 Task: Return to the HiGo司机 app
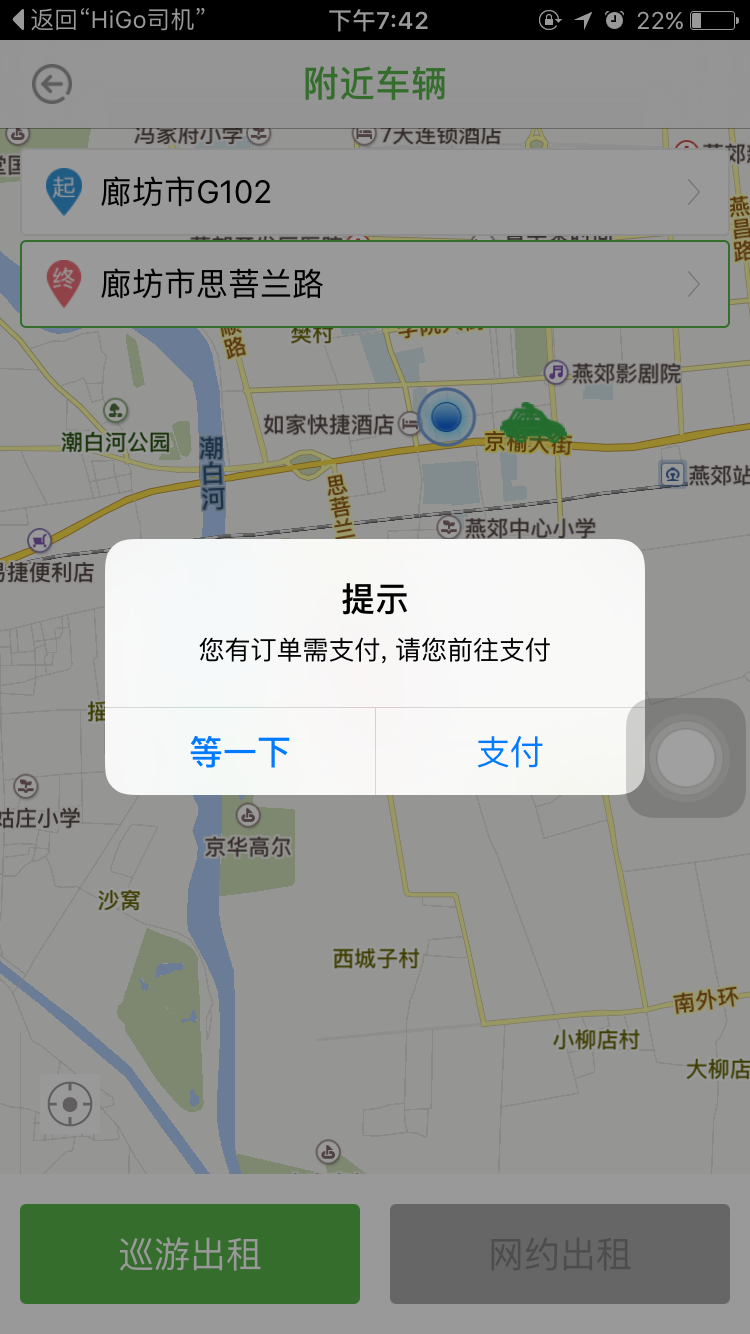click(110, 20)
